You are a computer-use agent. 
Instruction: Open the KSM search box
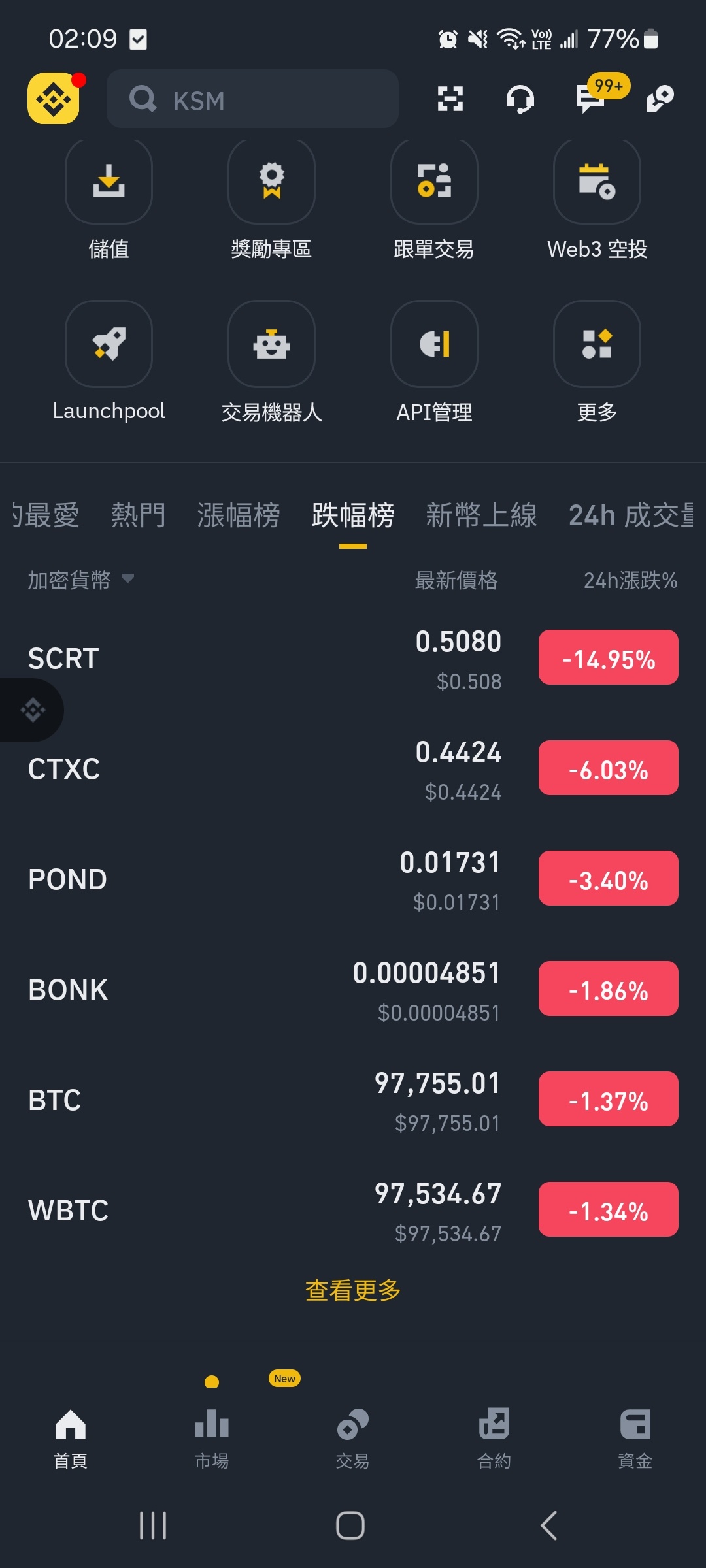pos(252,99)
